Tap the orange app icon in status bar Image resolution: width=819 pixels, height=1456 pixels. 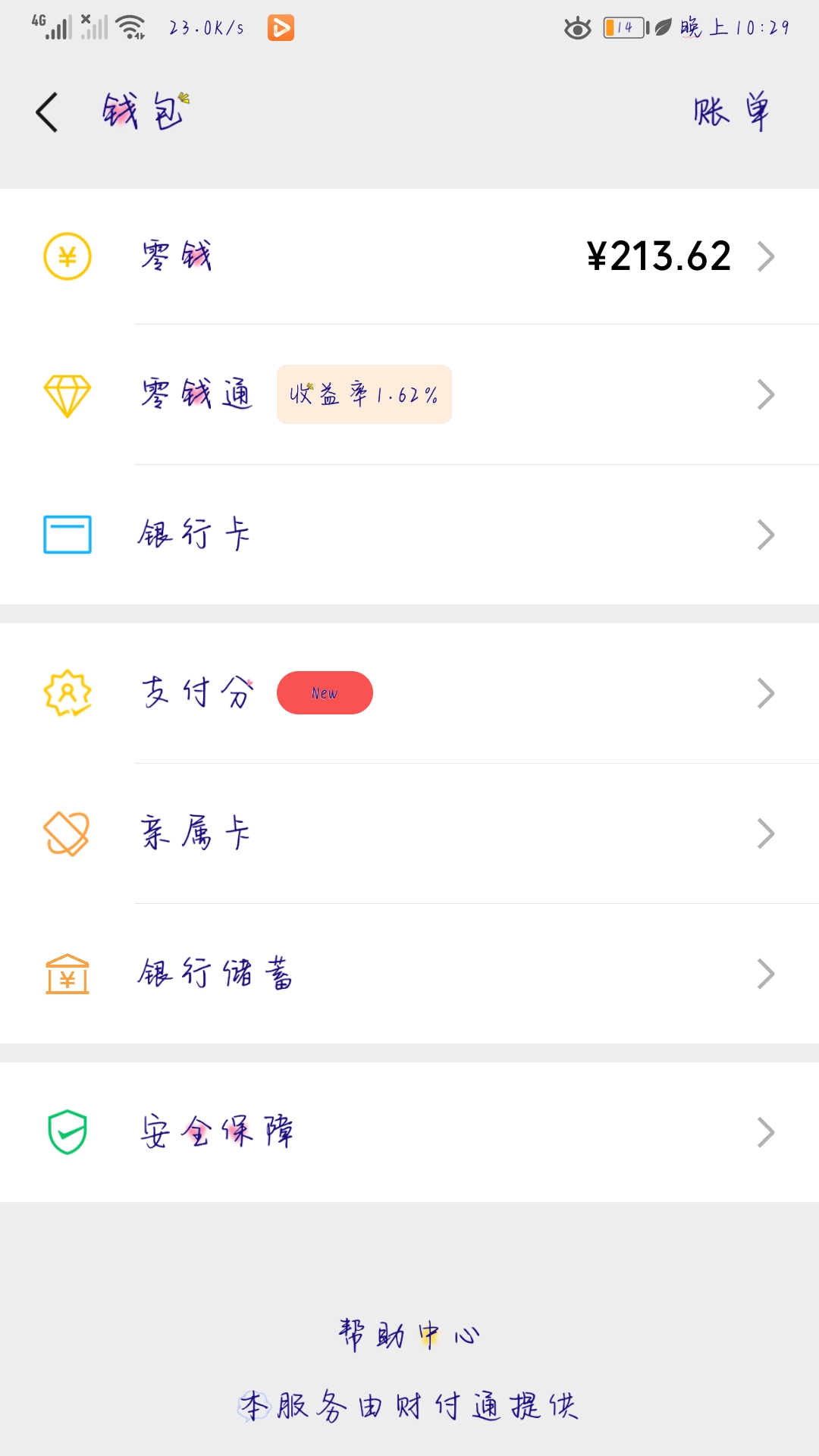280,29
